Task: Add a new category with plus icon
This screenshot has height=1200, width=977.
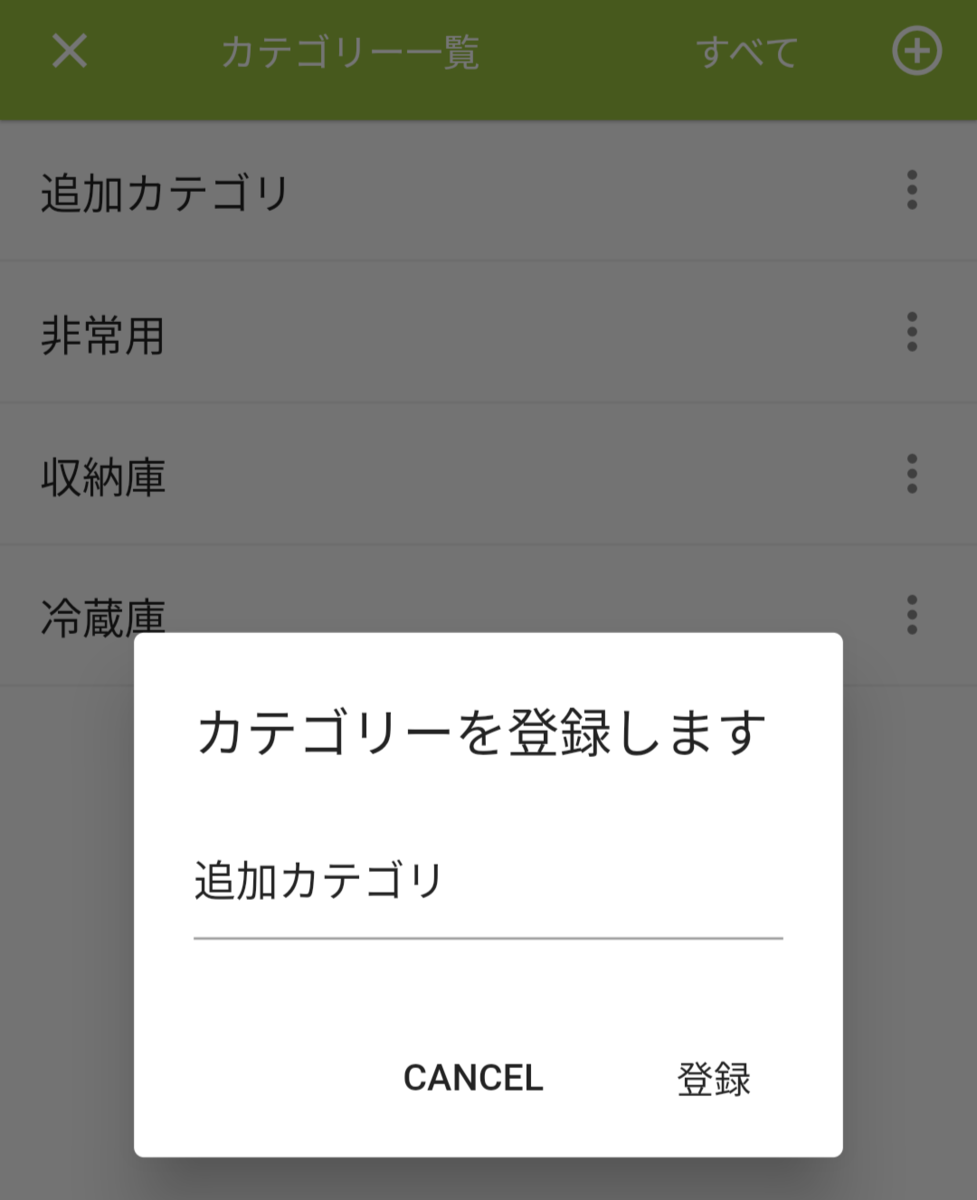Action: coord(916,52)
